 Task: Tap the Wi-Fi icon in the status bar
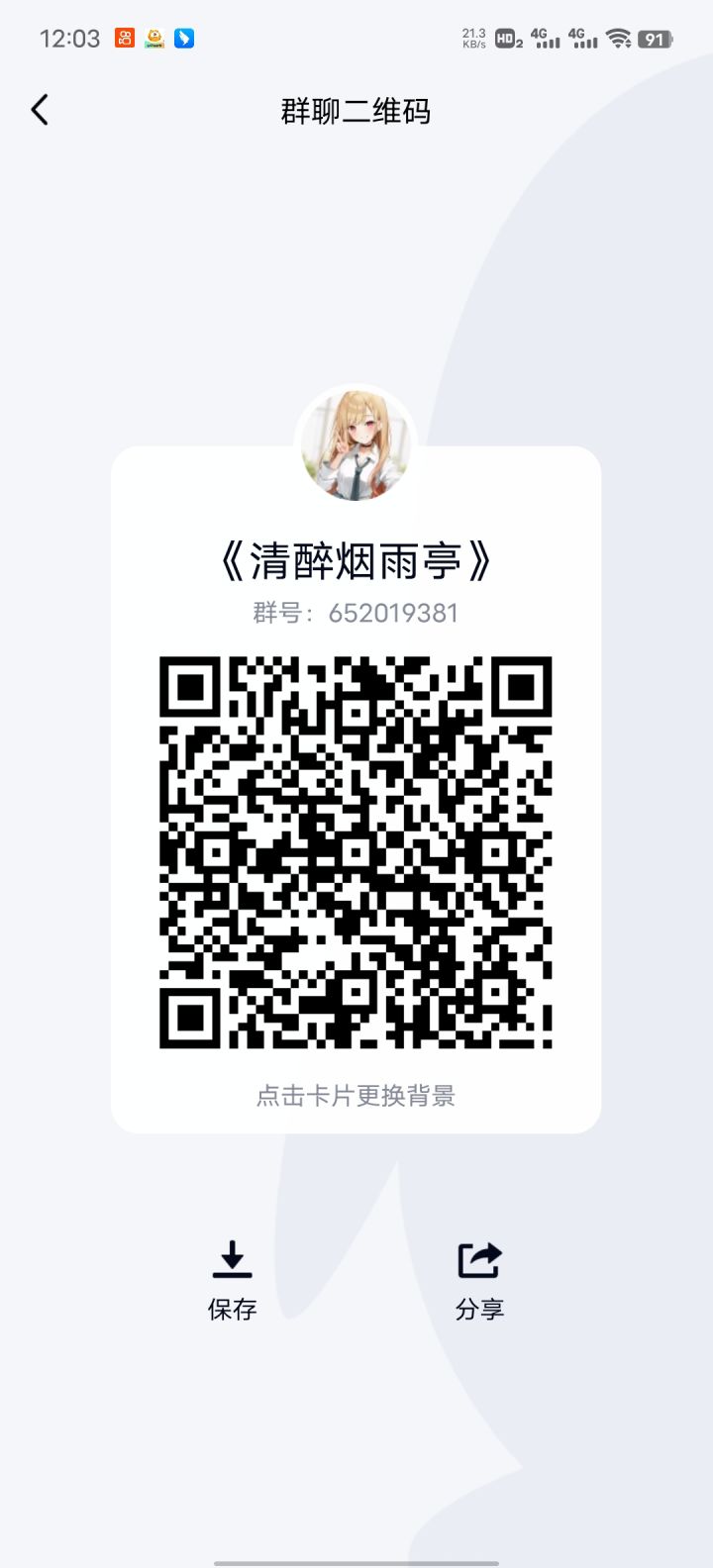[x=619, y=38]
